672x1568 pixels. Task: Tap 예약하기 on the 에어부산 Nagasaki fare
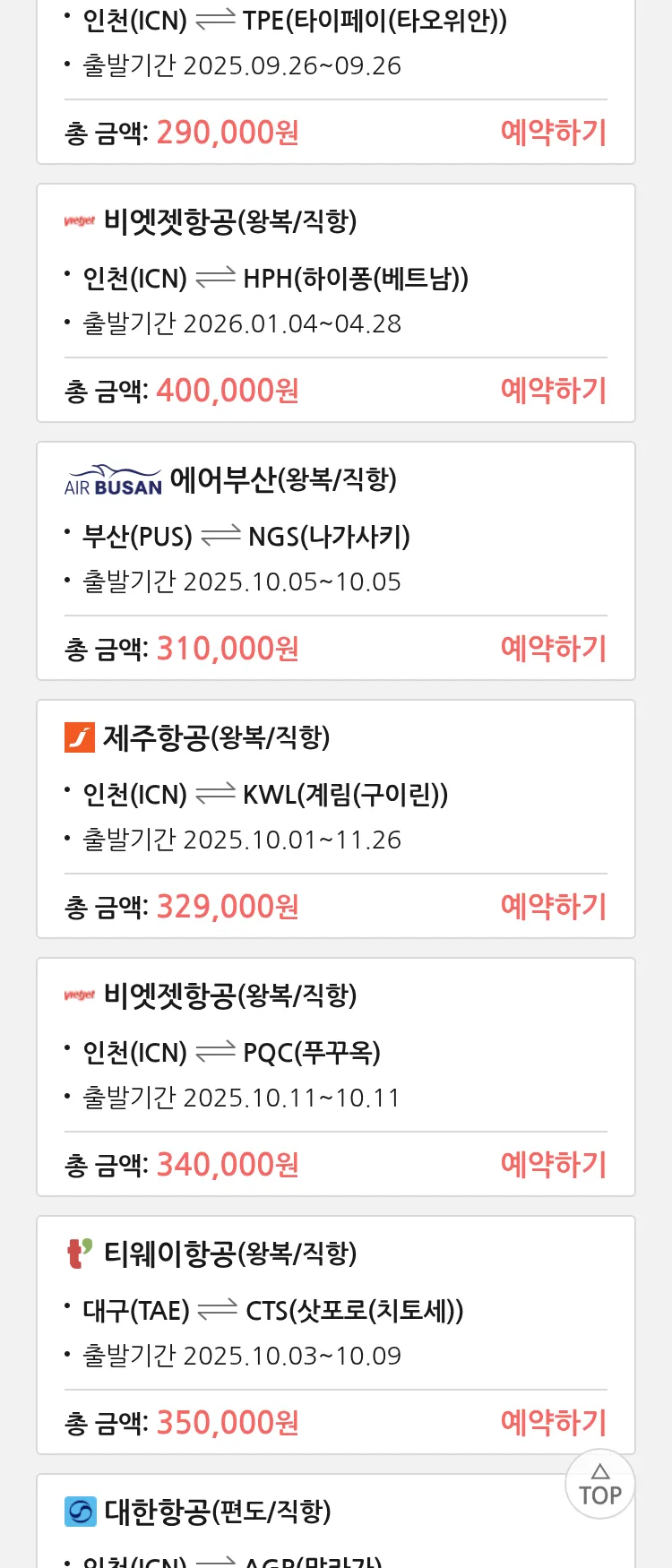553,649
